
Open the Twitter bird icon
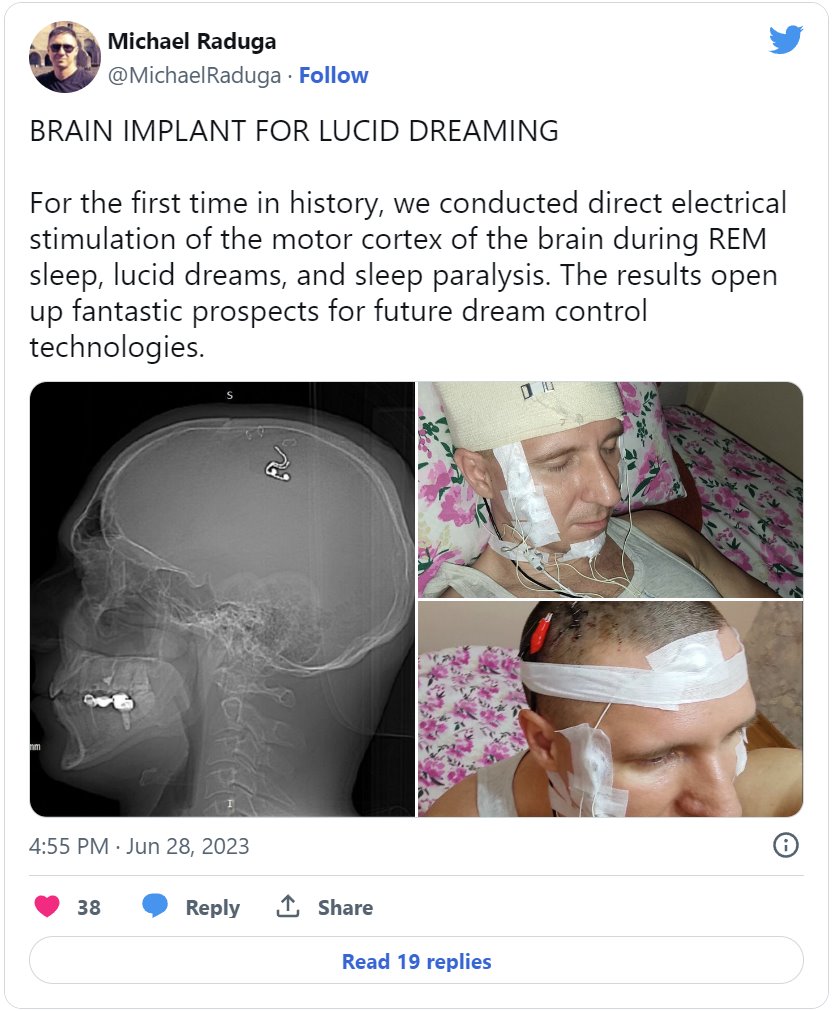coord(785,41)
